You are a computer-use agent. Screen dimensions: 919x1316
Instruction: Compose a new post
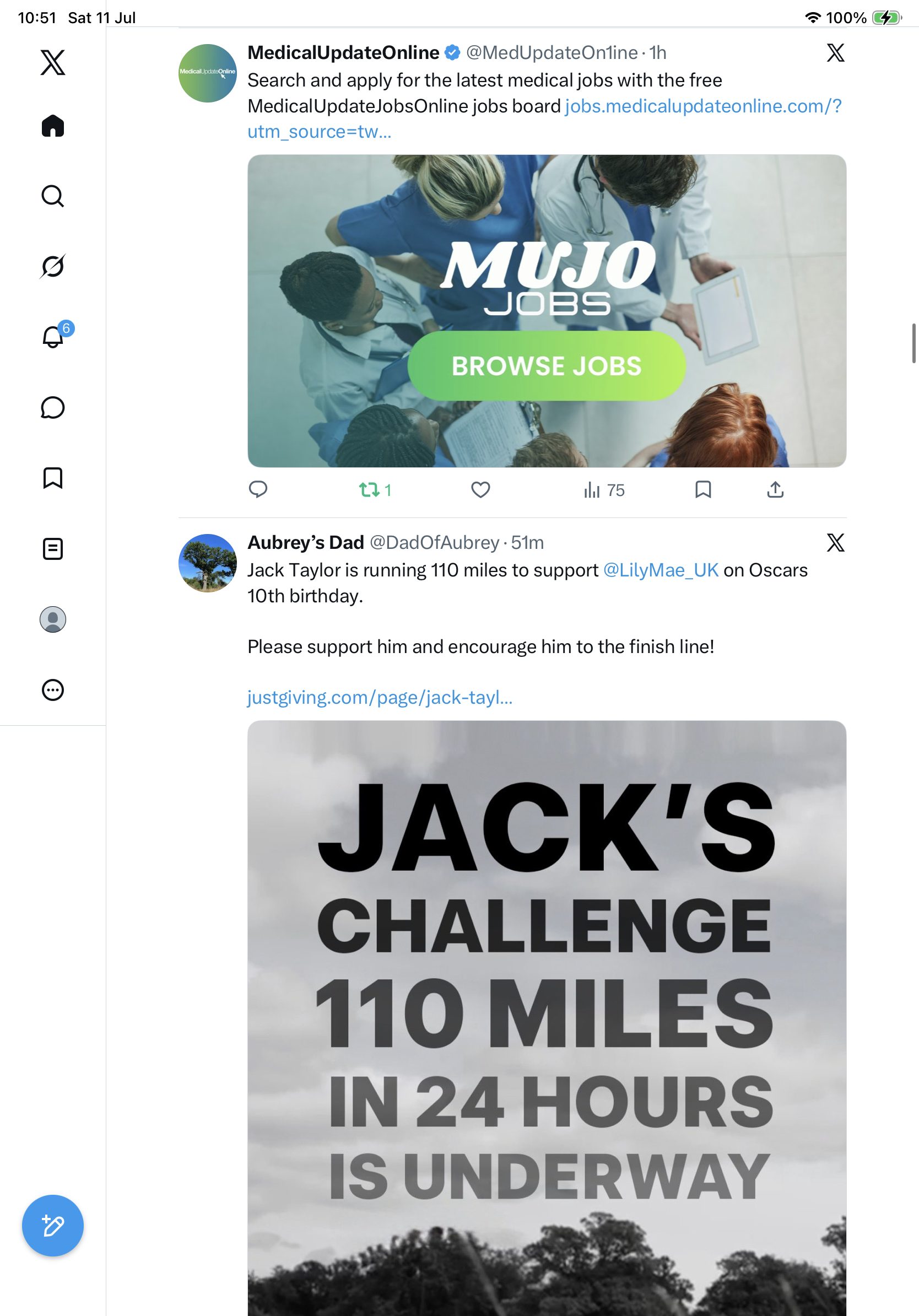click(53, 1226)
